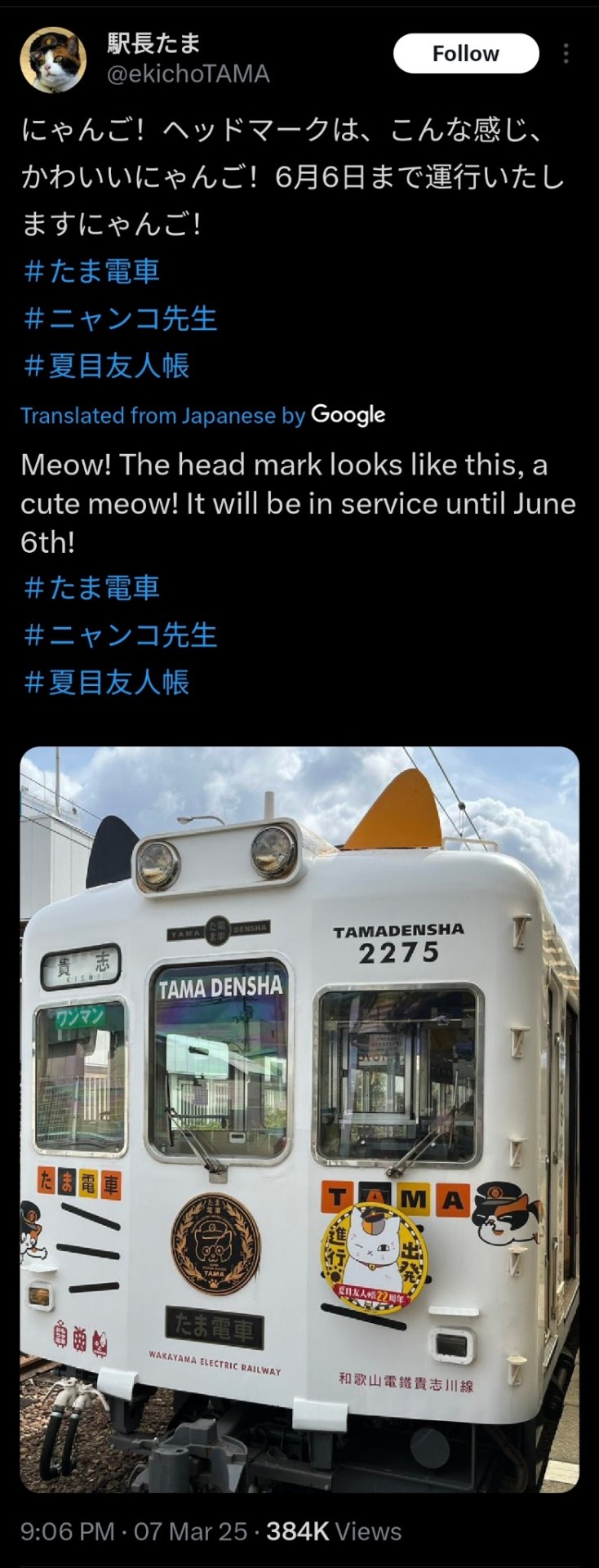The height and width of the screenshot is (1568, 599).
Task: Open #たま電車 in the translated text
Action: click(x=91, y=588)
